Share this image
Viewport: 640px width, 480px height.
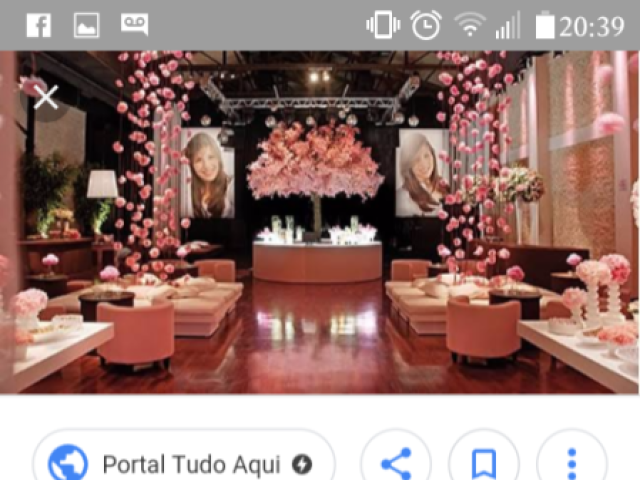(x=396, y=464)
